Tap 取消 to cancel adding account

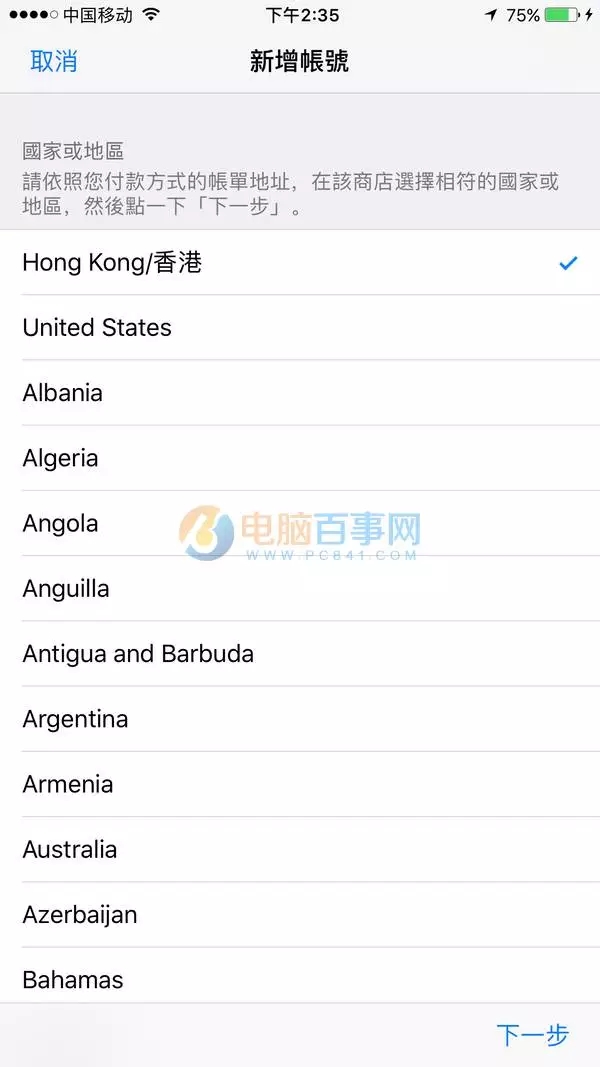tap(54, 61)
